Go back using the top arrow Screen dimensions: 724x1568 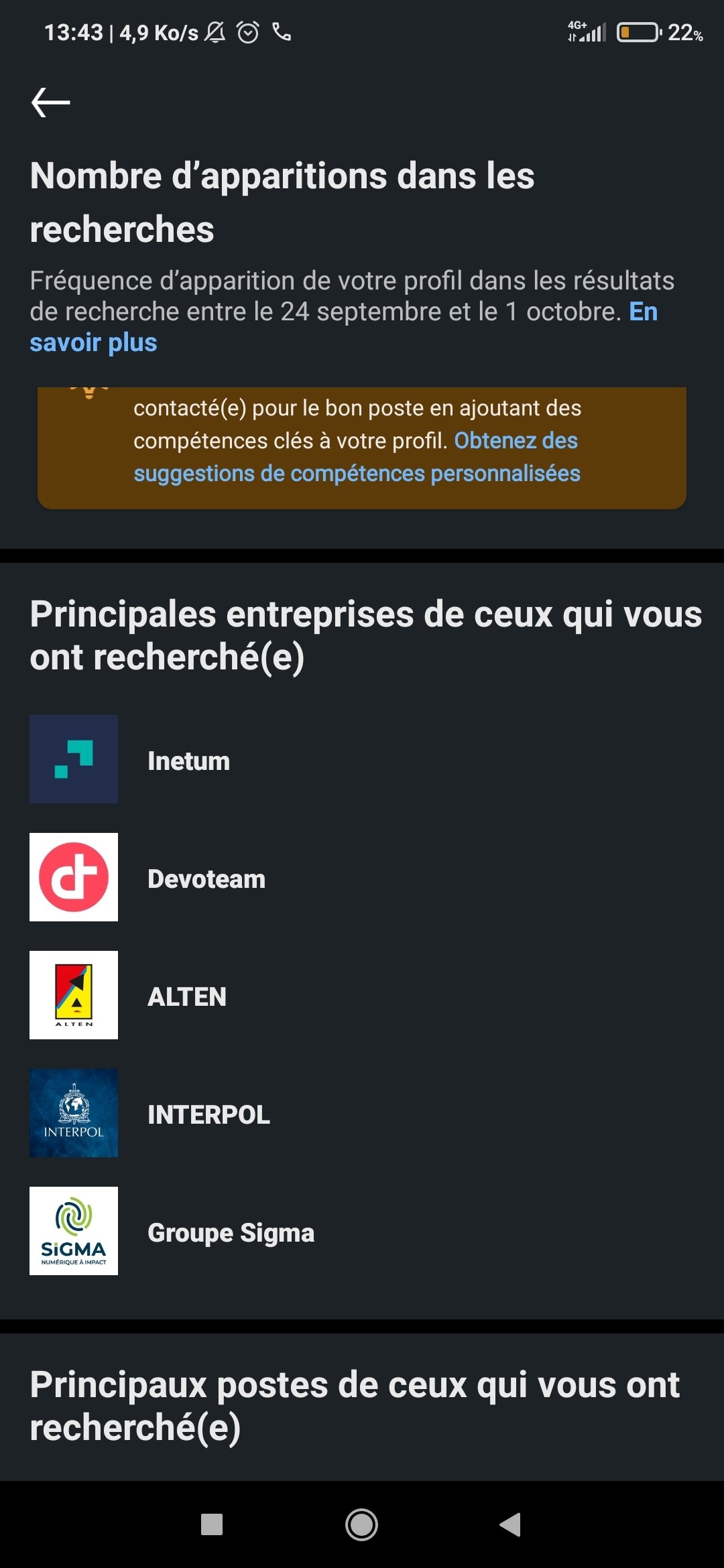[51, 103]
